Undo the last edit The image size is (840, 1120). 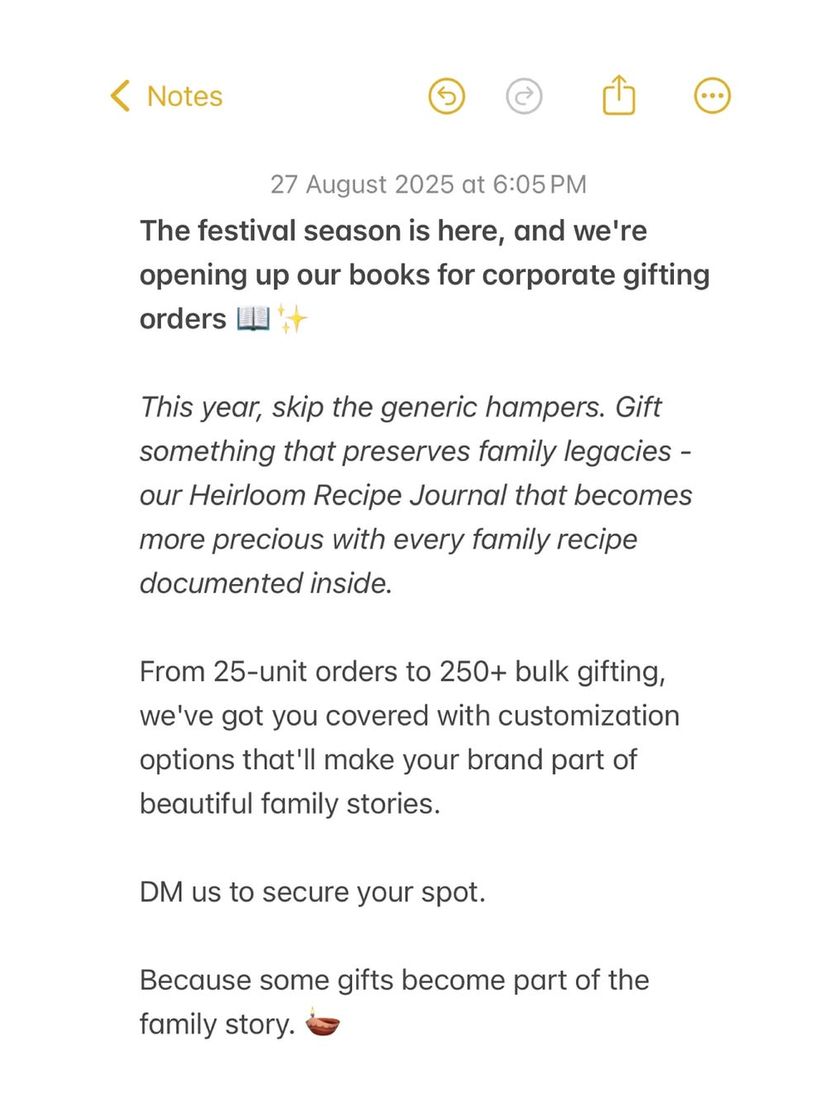tap(447, 97)
